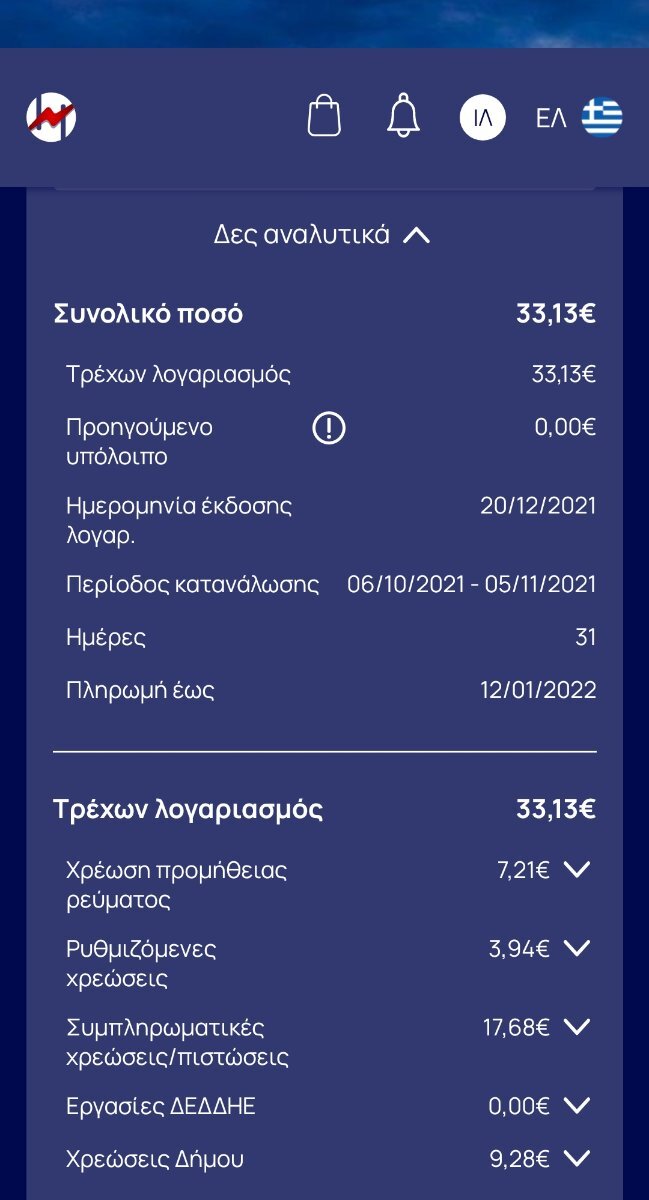Expand Χρέωση προμήθειας ρεύματος details
This screenshot has width=649, height=1200.
[577, 869]
